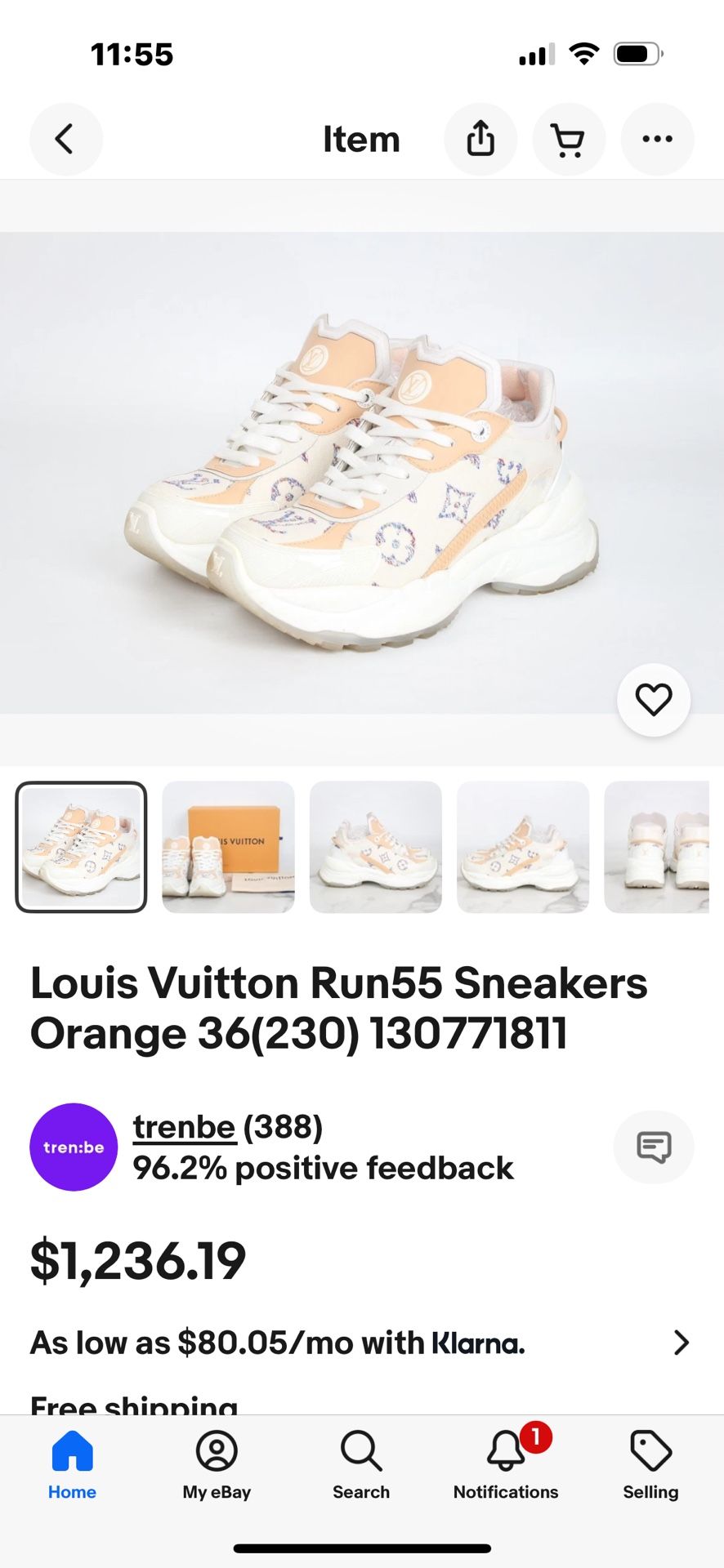Tap the battery level indicator
This screenshot has width=724, height=1568.
(636, 52)
